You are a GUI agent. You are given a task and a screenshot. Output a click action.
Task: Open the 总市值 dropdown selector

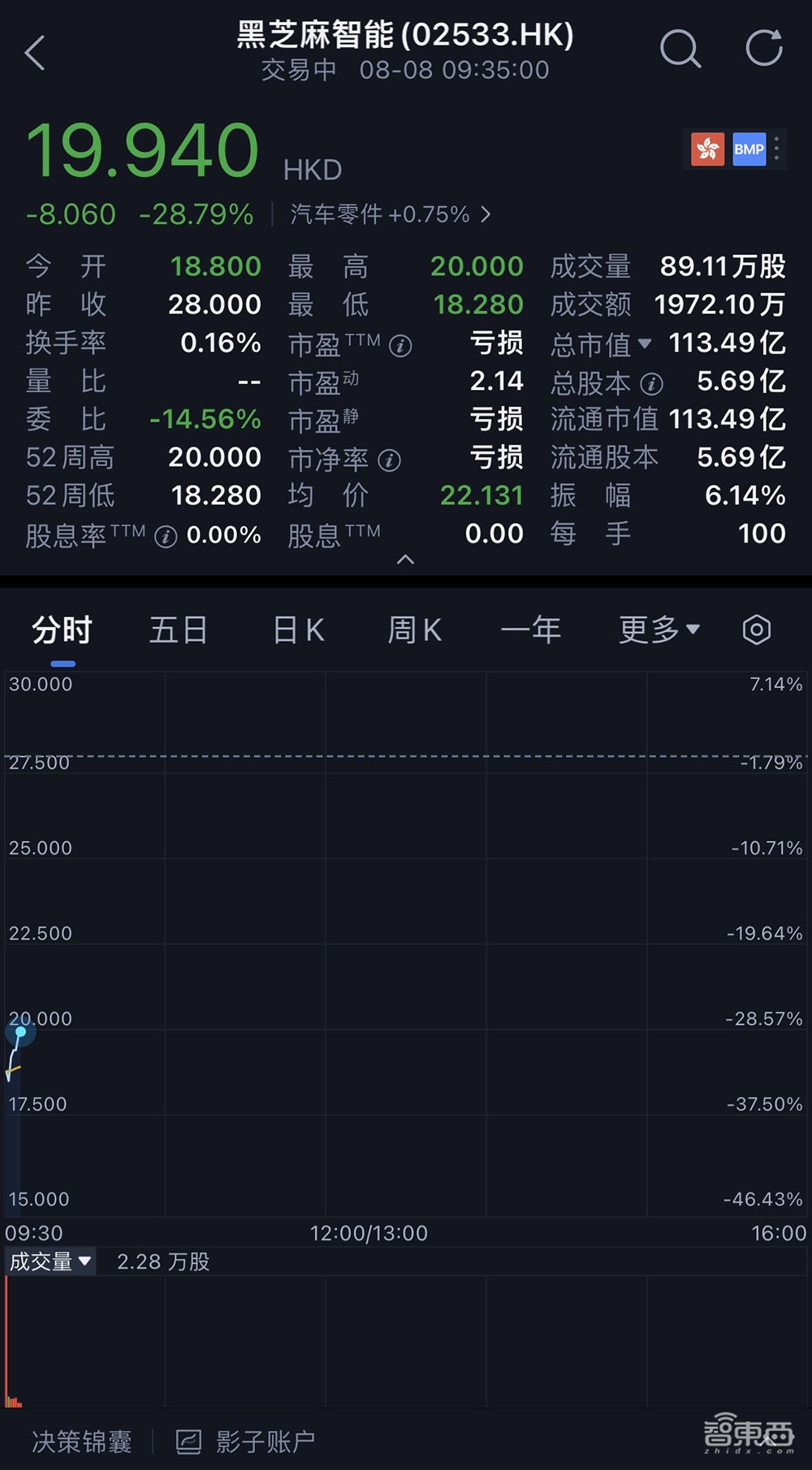(646, 344)
